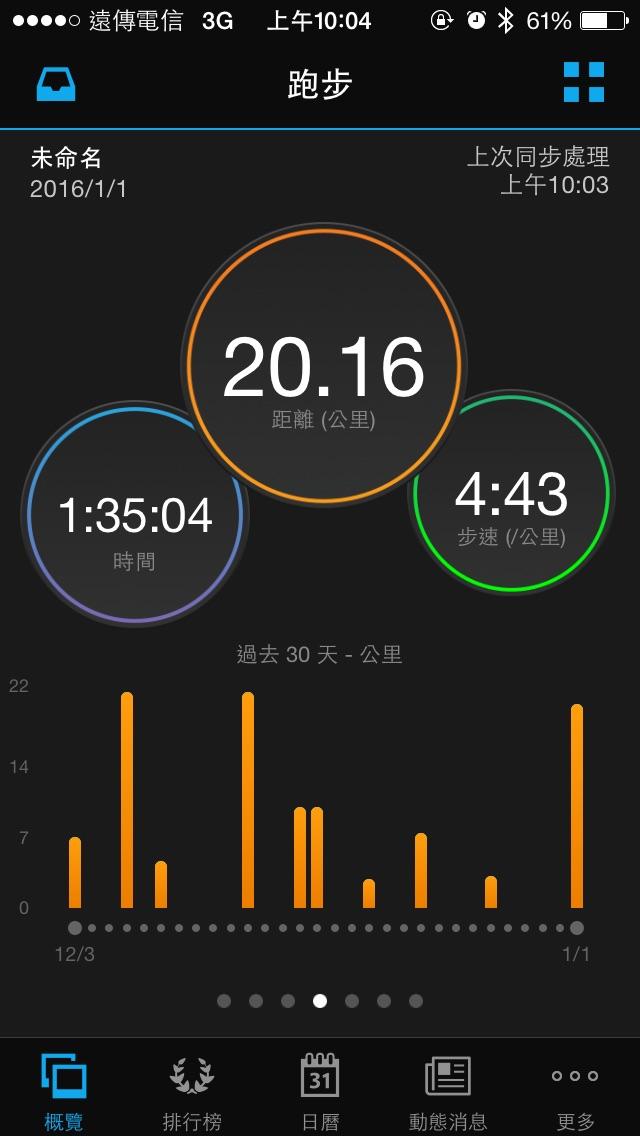Go to the 日曆 calendar tab
The width and height of the screenshot is (640, 1136).
pyautogui.click(x=320, y=1092)
